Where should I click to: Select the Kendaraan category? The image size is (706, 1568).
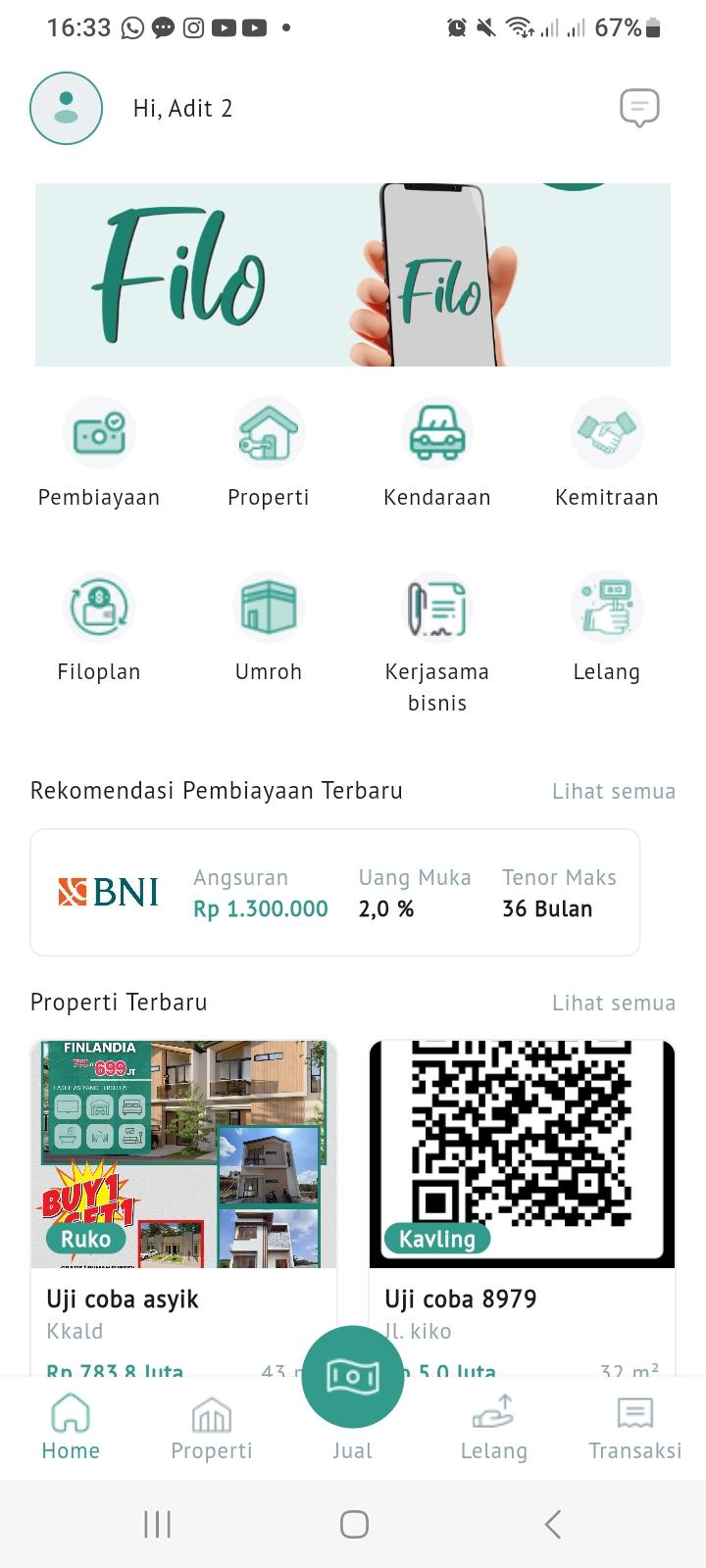437,433
